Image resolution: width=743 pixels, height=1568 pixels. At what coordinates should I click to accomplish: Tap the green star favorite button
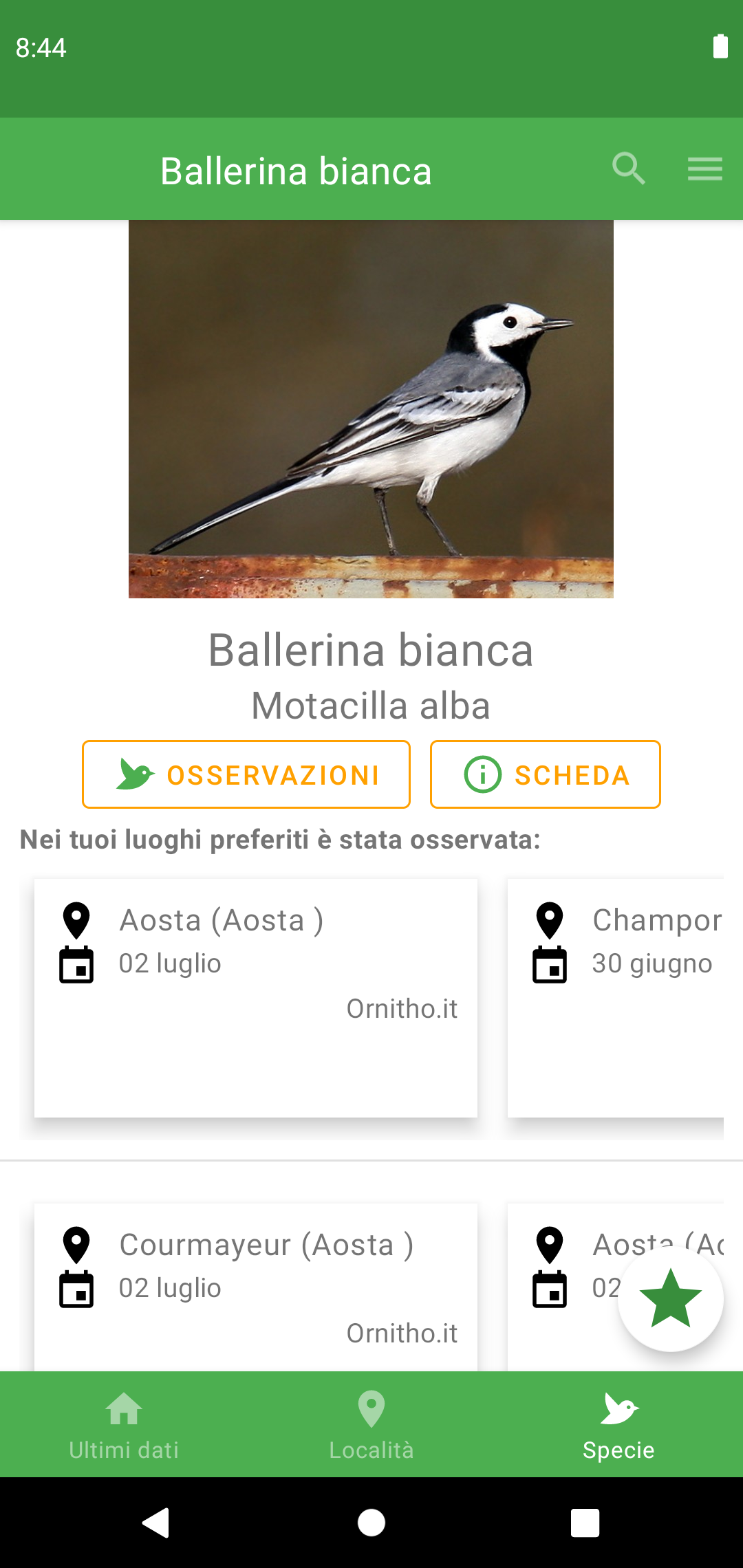point(670,1298)
